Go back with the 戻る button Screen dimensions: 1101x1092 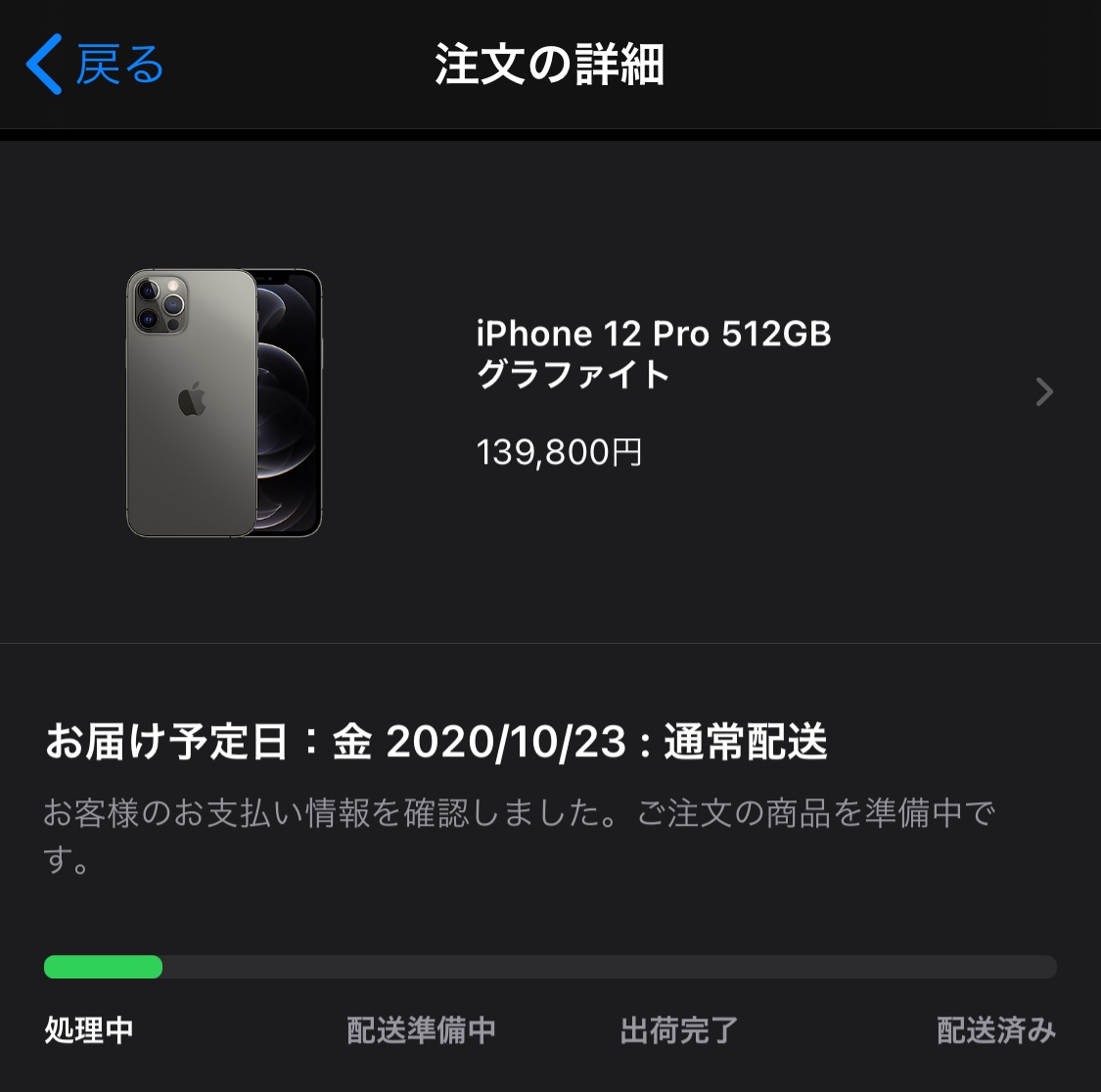95,65
